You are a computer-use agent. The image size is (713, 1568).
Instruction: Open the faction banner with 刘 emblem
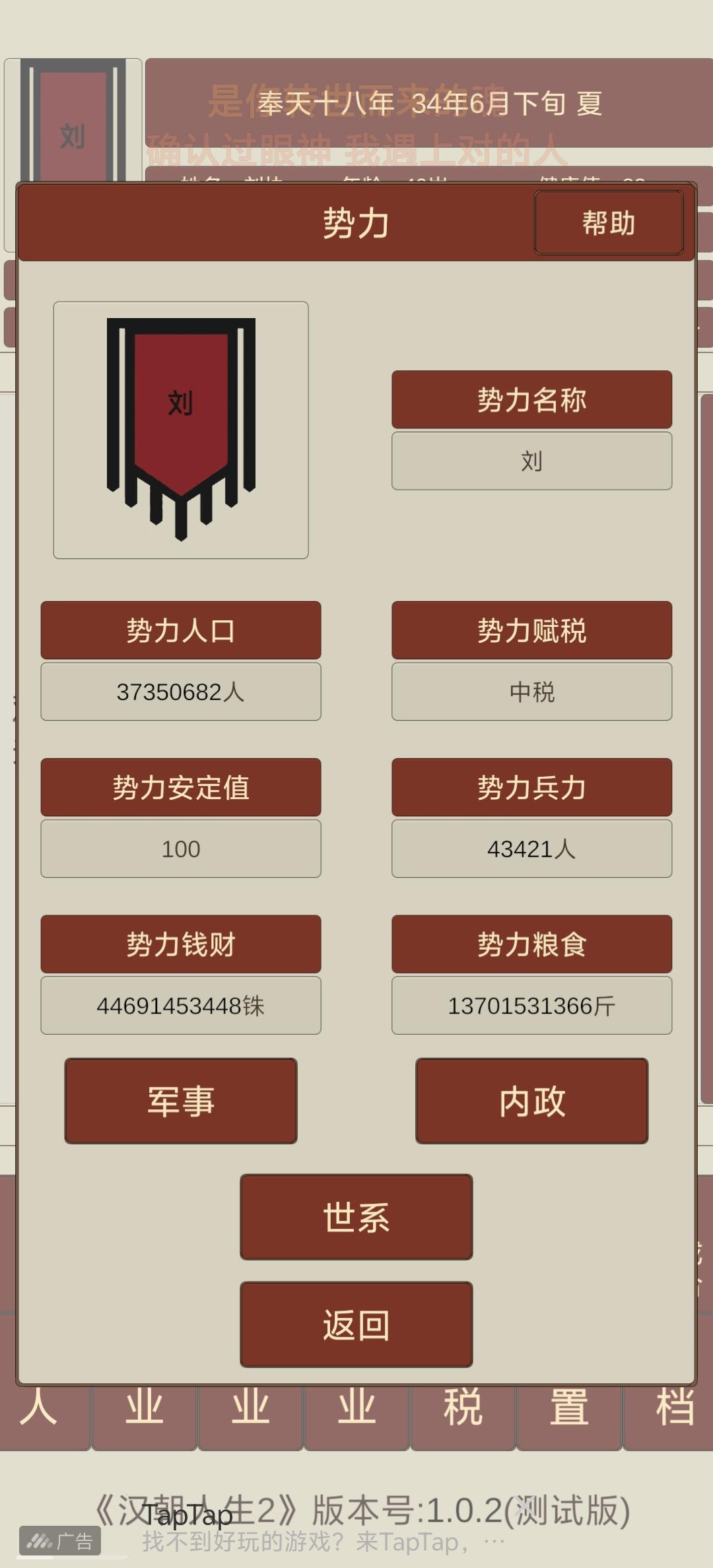181,429
